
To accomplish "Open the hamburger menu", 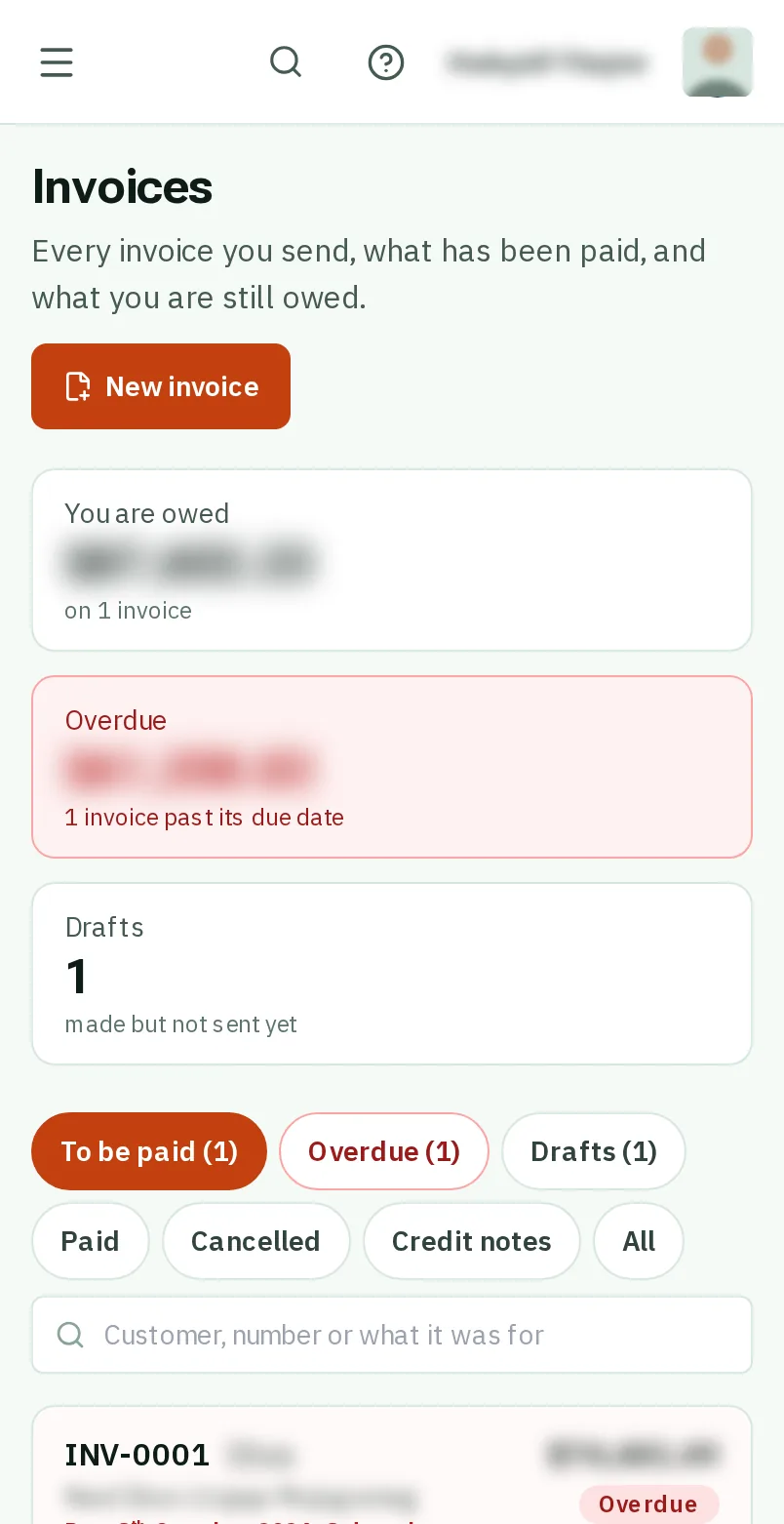I will [57, 62].
